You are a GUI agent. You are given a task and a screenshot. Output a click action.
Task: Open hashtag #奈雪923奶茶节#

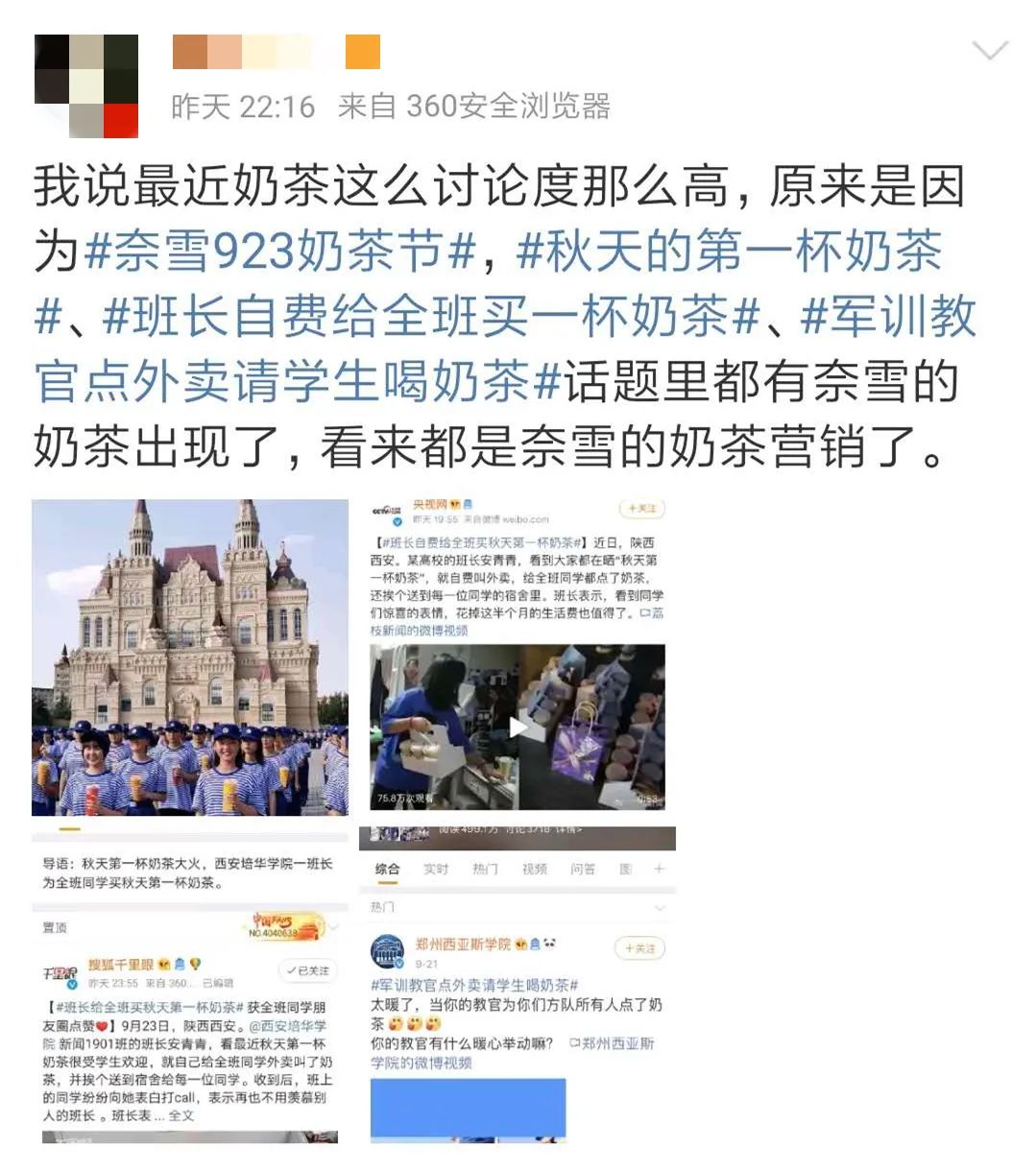[x=280, y=252]
